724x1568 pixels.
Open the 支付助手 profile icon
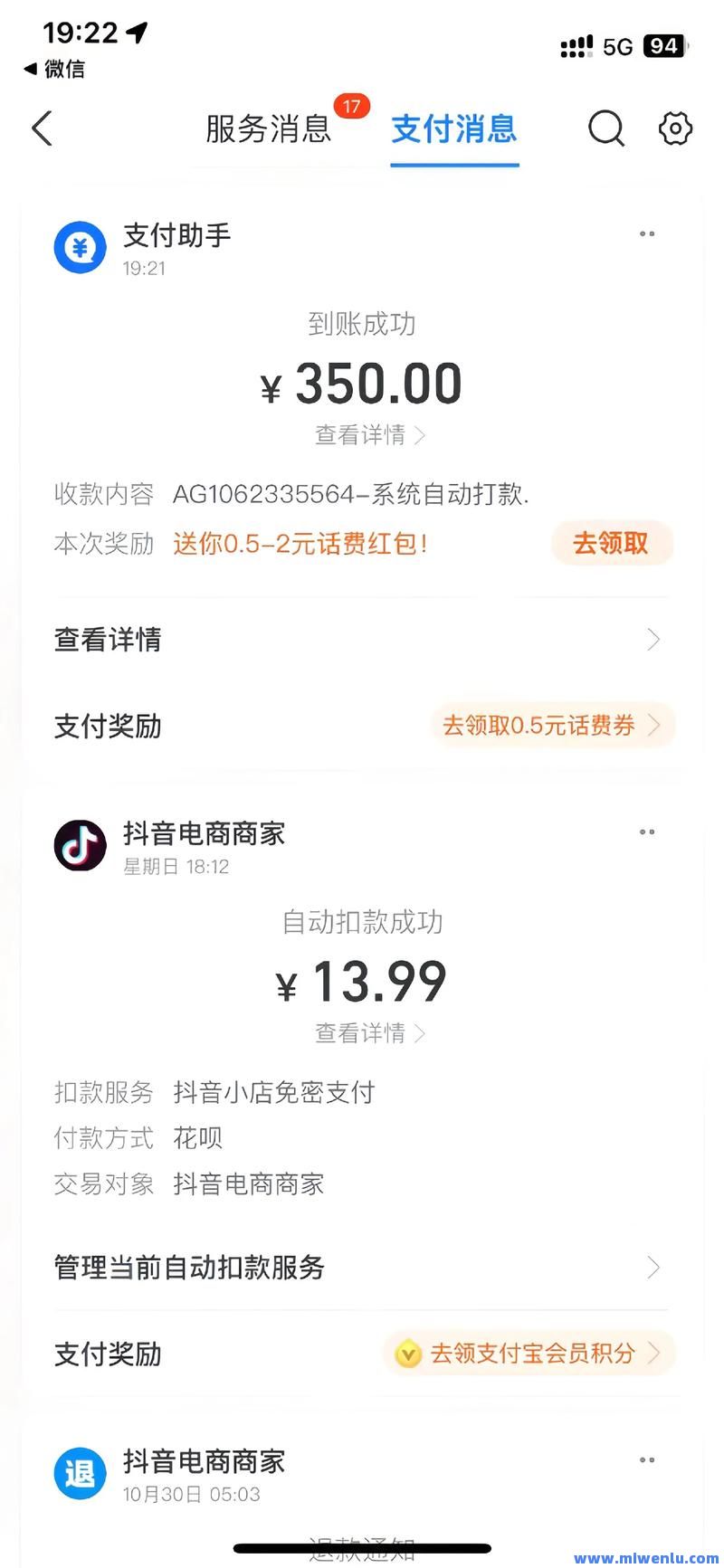pos(80,246)
